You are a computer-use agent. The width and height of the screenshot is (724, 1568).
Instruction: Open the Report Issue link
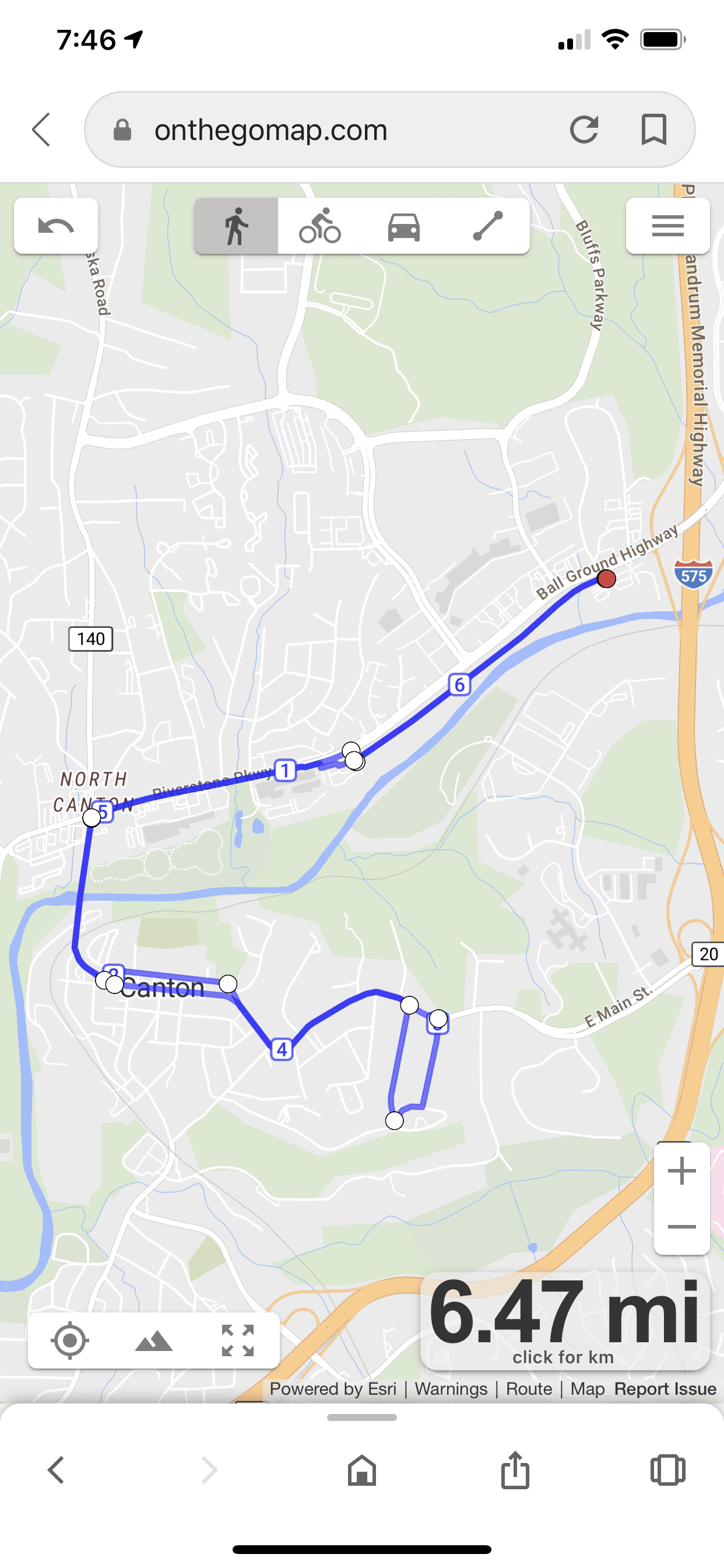(x=665, y=1388)
